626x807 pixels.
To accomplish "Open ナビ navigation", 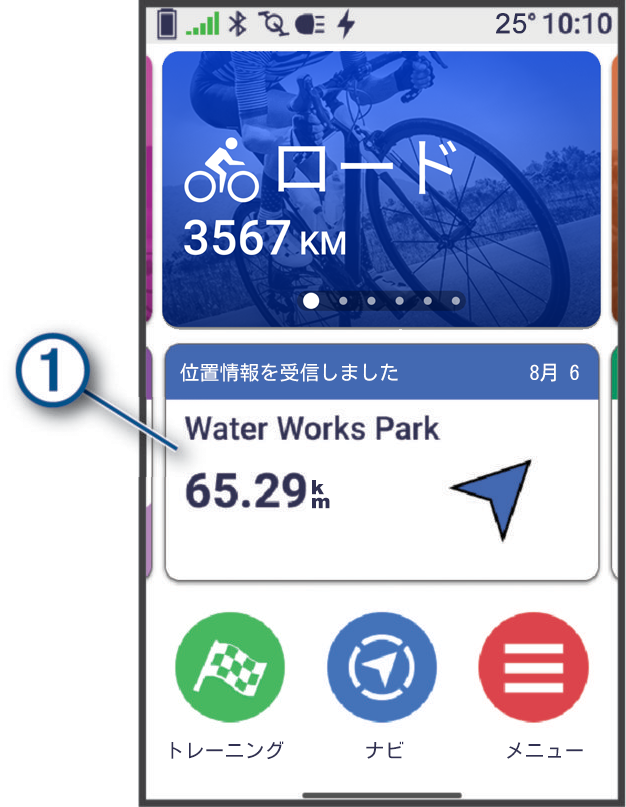I will [381, 668].
